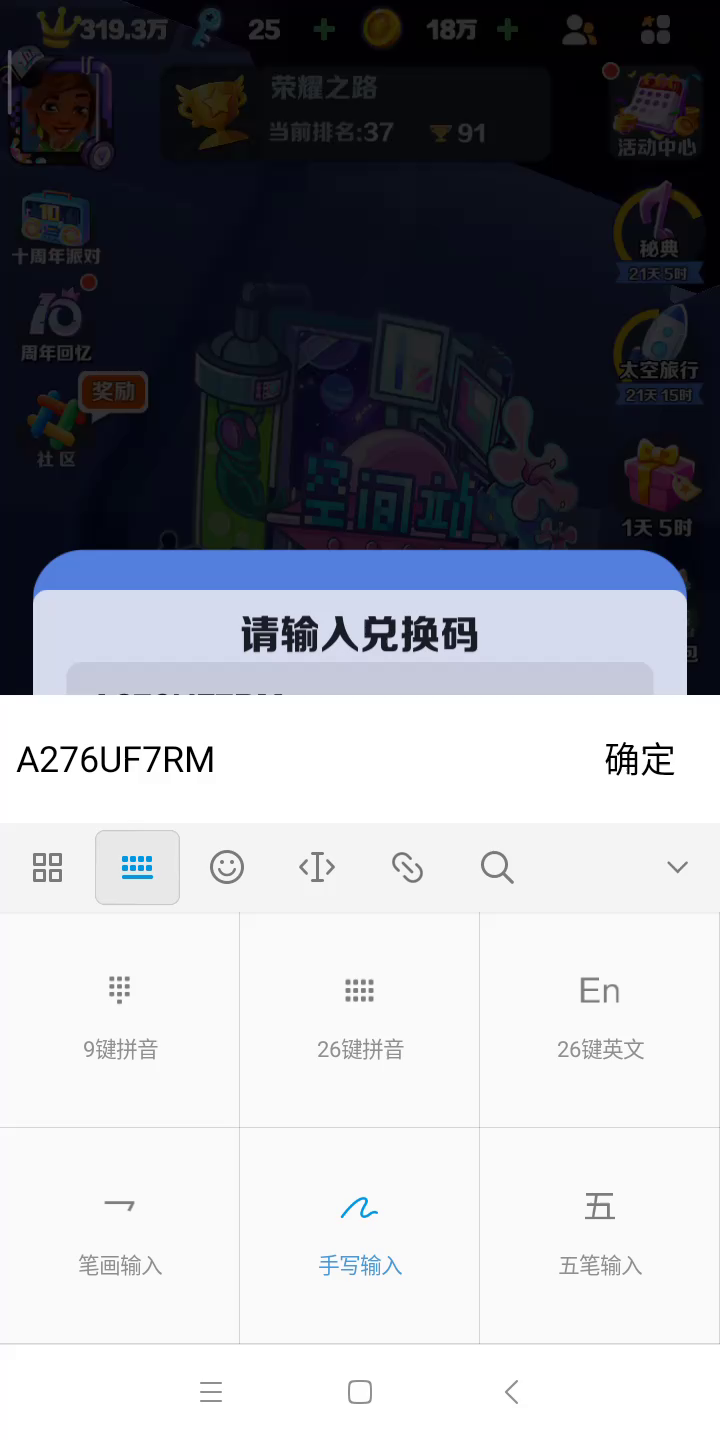Screen dimensions: 720x1440
Task: Open the emoji panel
Action: [x=227, y=867]
